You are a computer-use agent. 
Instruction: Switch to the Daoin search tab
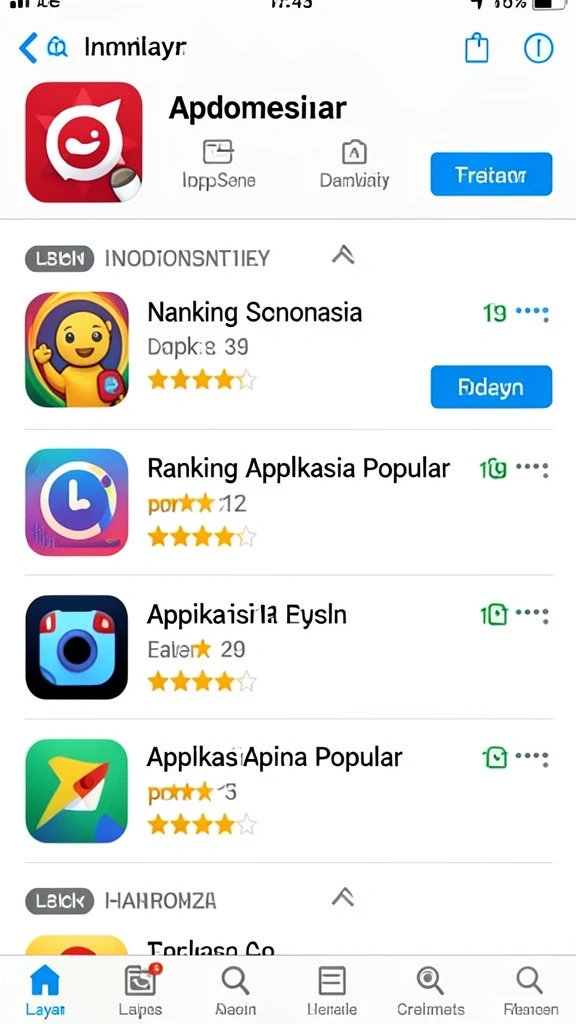click(x=235, y=990)
